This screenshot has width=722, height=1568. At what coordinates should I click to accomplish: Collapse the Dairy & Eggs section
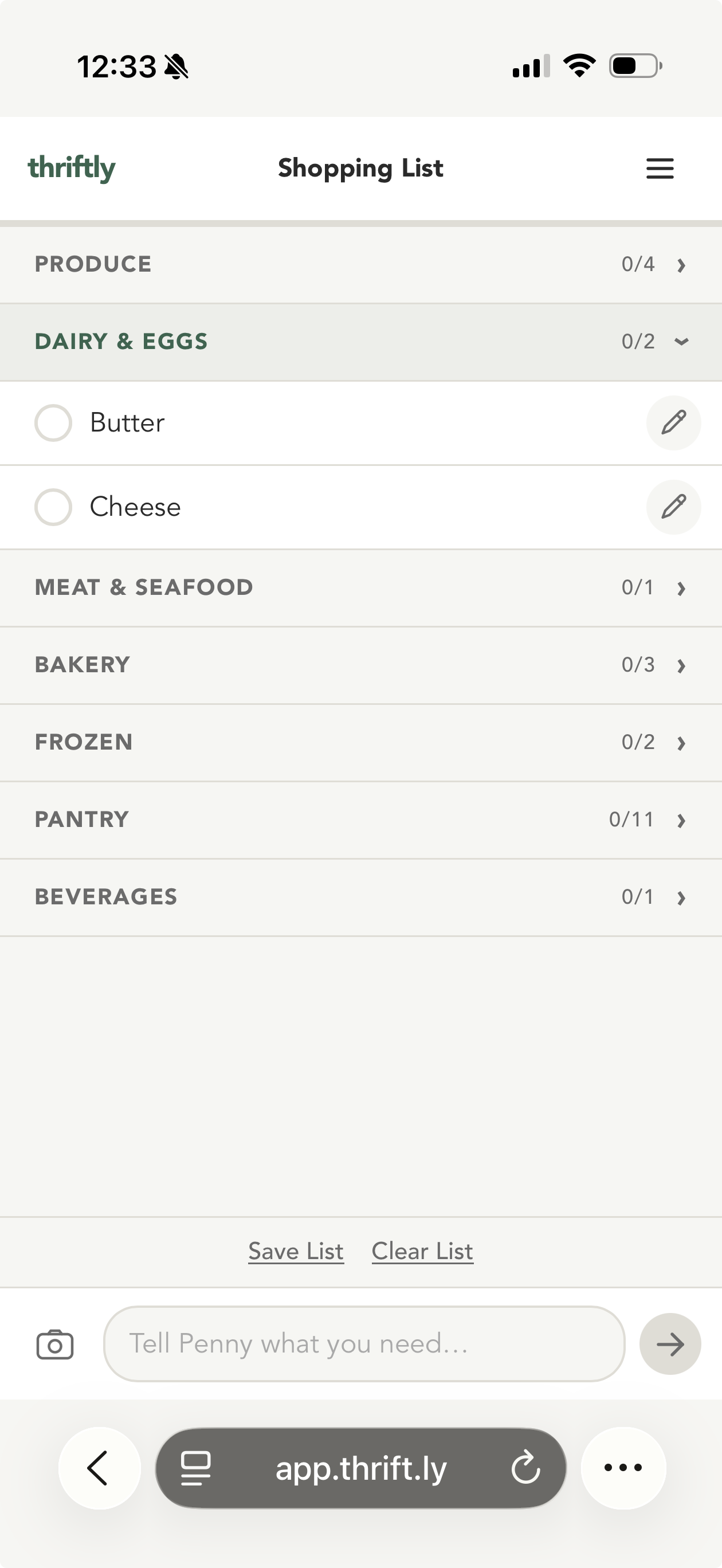point(360,342)
